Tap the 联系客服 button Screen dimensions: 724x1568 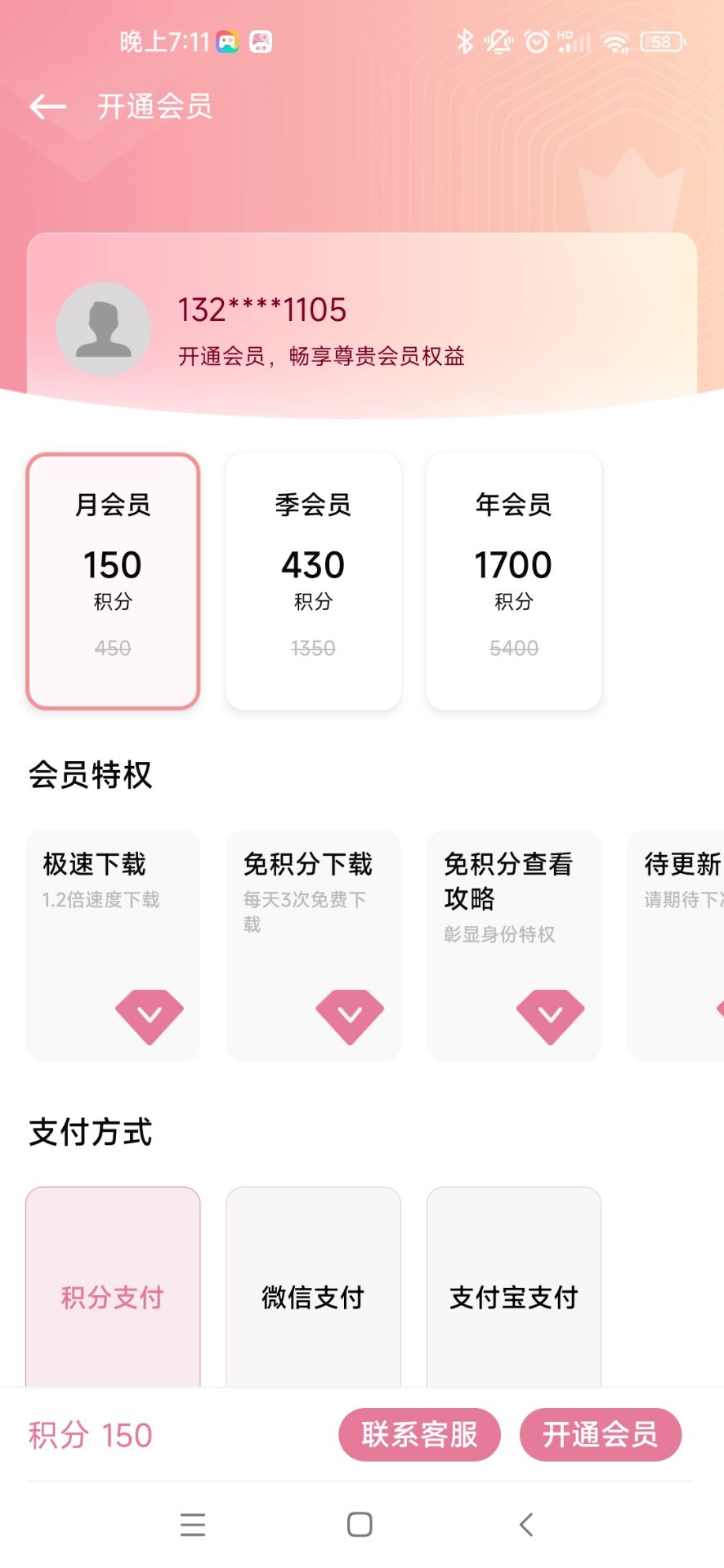(419, 1435)
